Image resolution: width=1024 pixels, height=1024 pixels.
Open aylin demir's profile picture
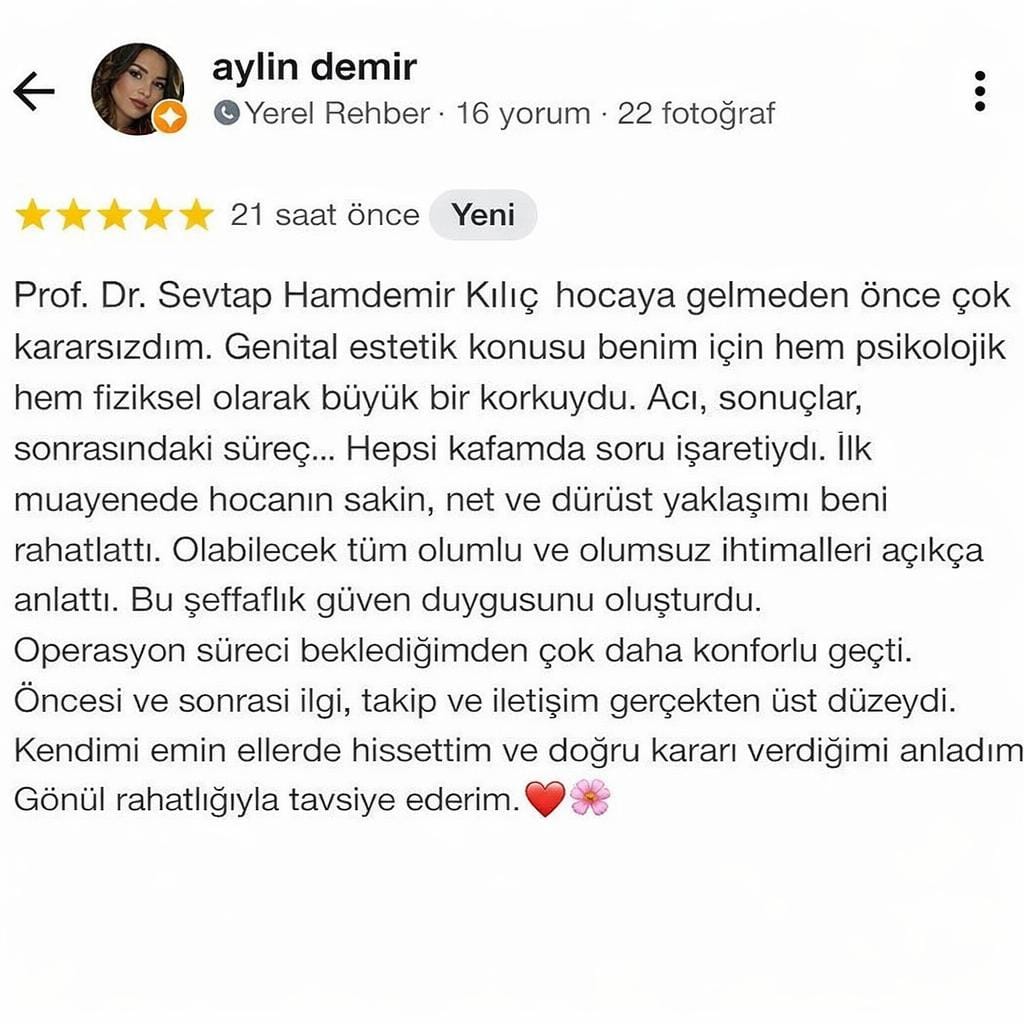tap(137, 89)
